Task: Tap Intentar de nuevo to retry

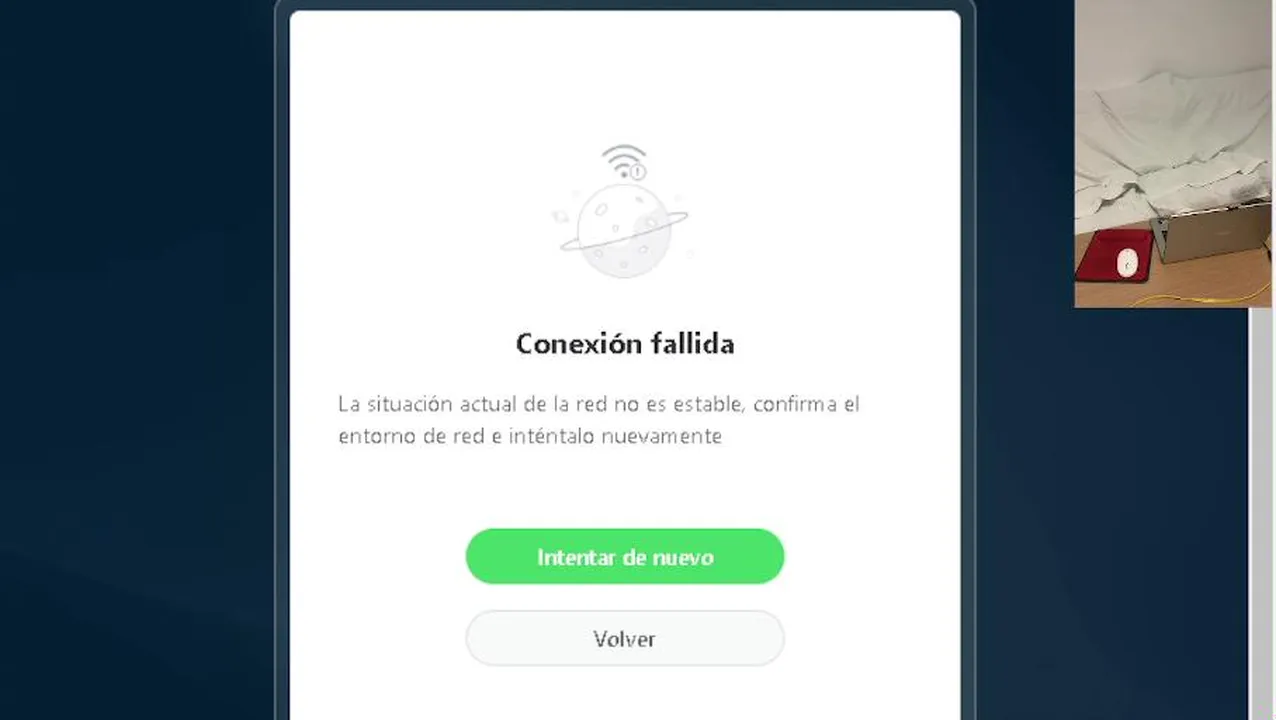Action: click(624, 557)
